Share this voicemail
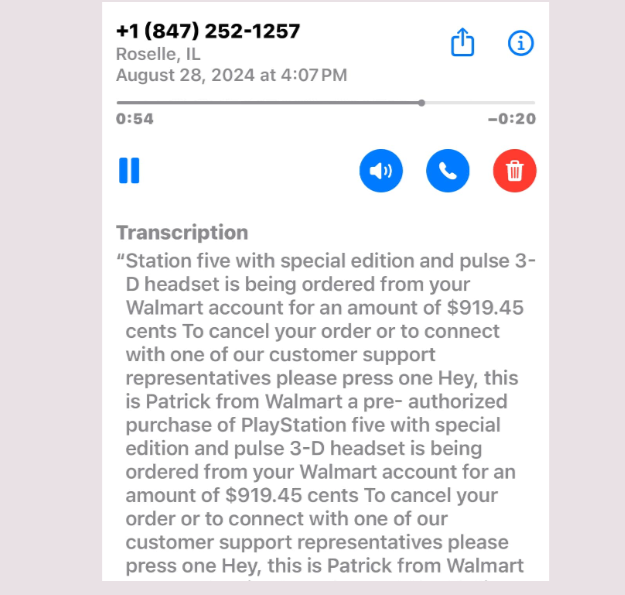Image resolution: width=625 pixels, height=595 pixels. (x=462, y=44)
